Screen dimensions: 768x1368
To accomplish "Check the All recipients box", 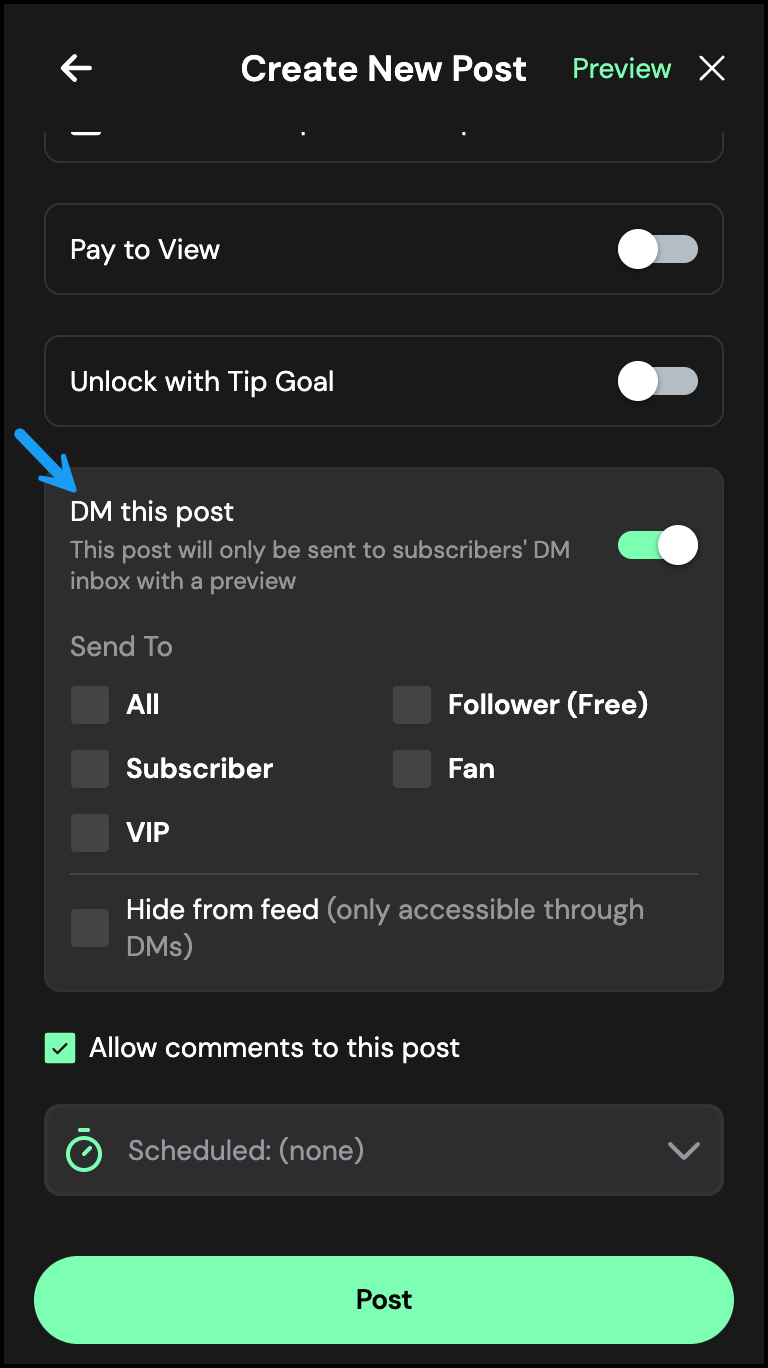I will (90, 705).
